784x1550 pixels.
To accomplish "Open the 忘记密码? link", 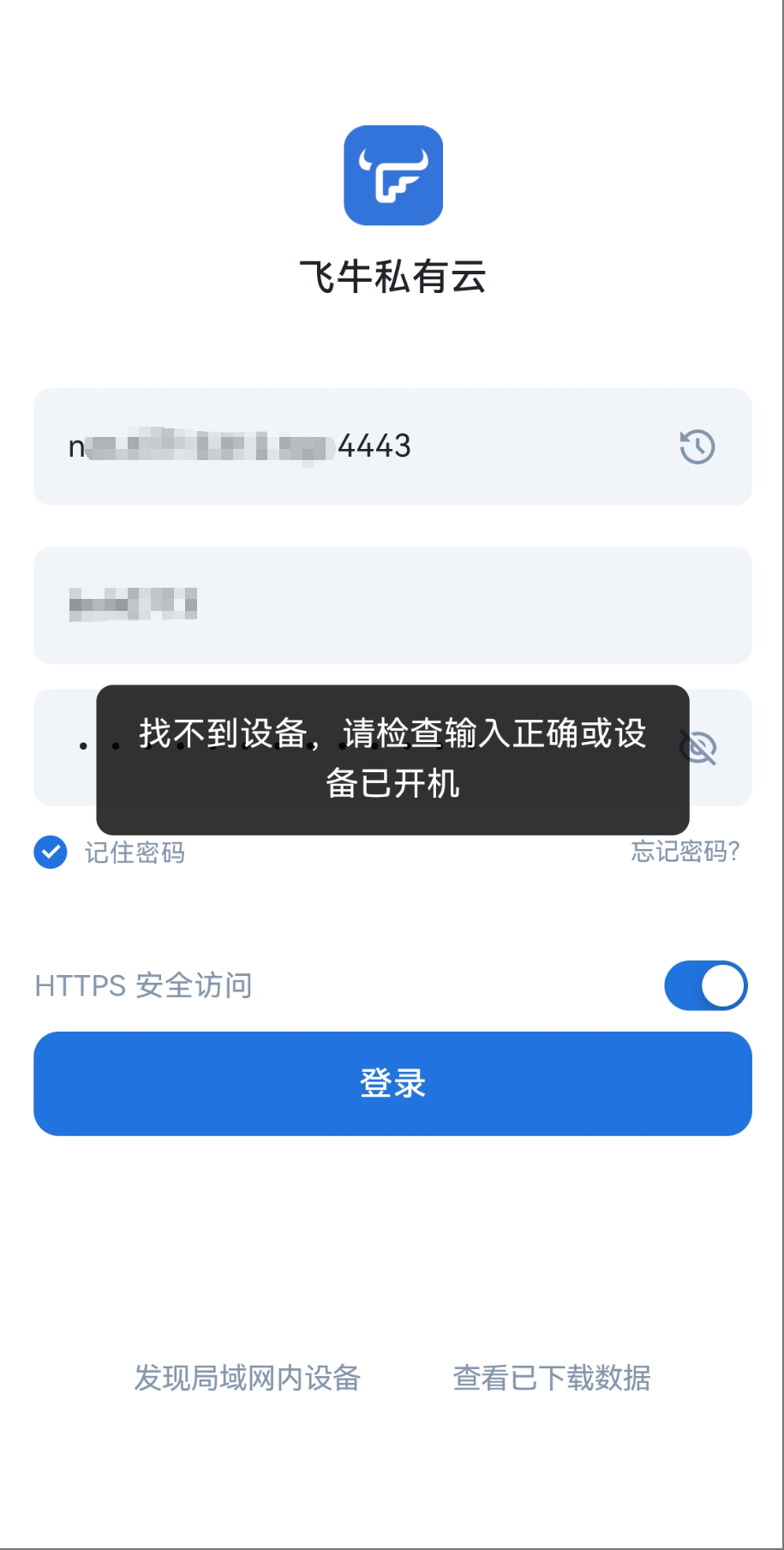I will pos(685,851).
